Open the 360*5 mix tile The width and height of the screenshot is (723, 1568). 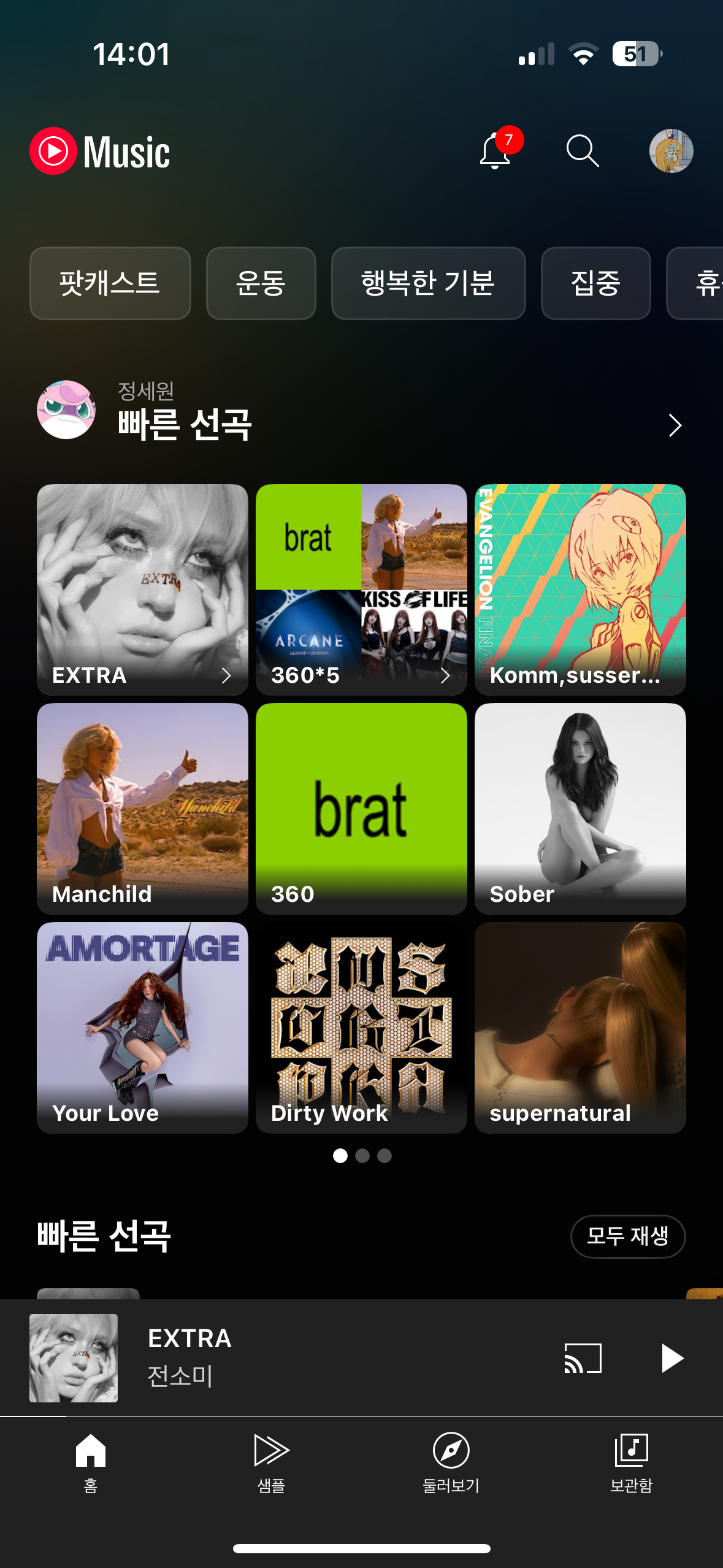[x=361, y=589]
